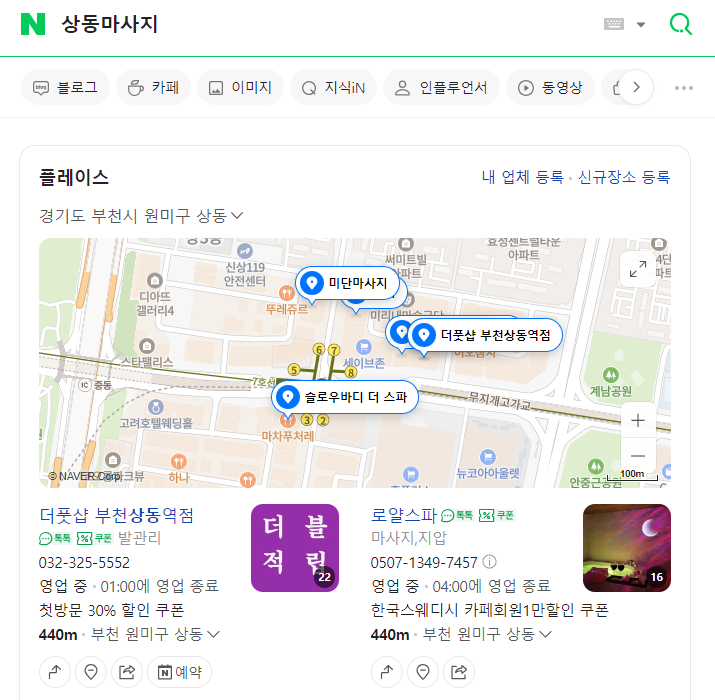Screen dimensions: 715x700
Task: Open the 더풋샵 부천상동역점 listing
Action: point(116,516)
